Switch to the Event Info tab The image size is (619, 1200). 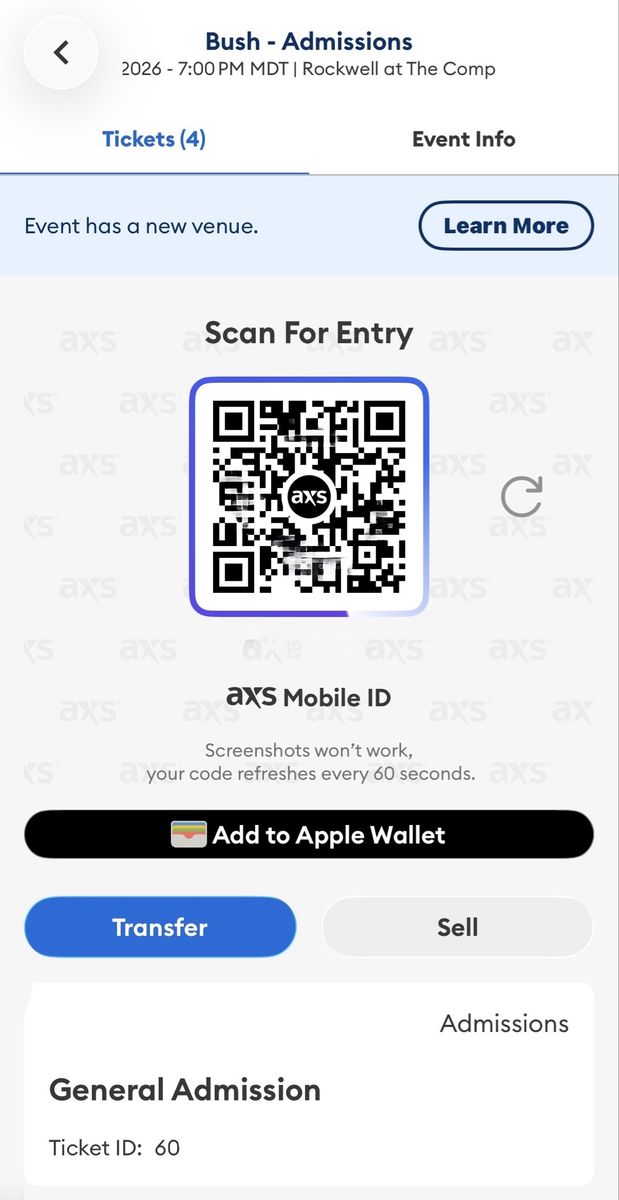coord(463,139)
